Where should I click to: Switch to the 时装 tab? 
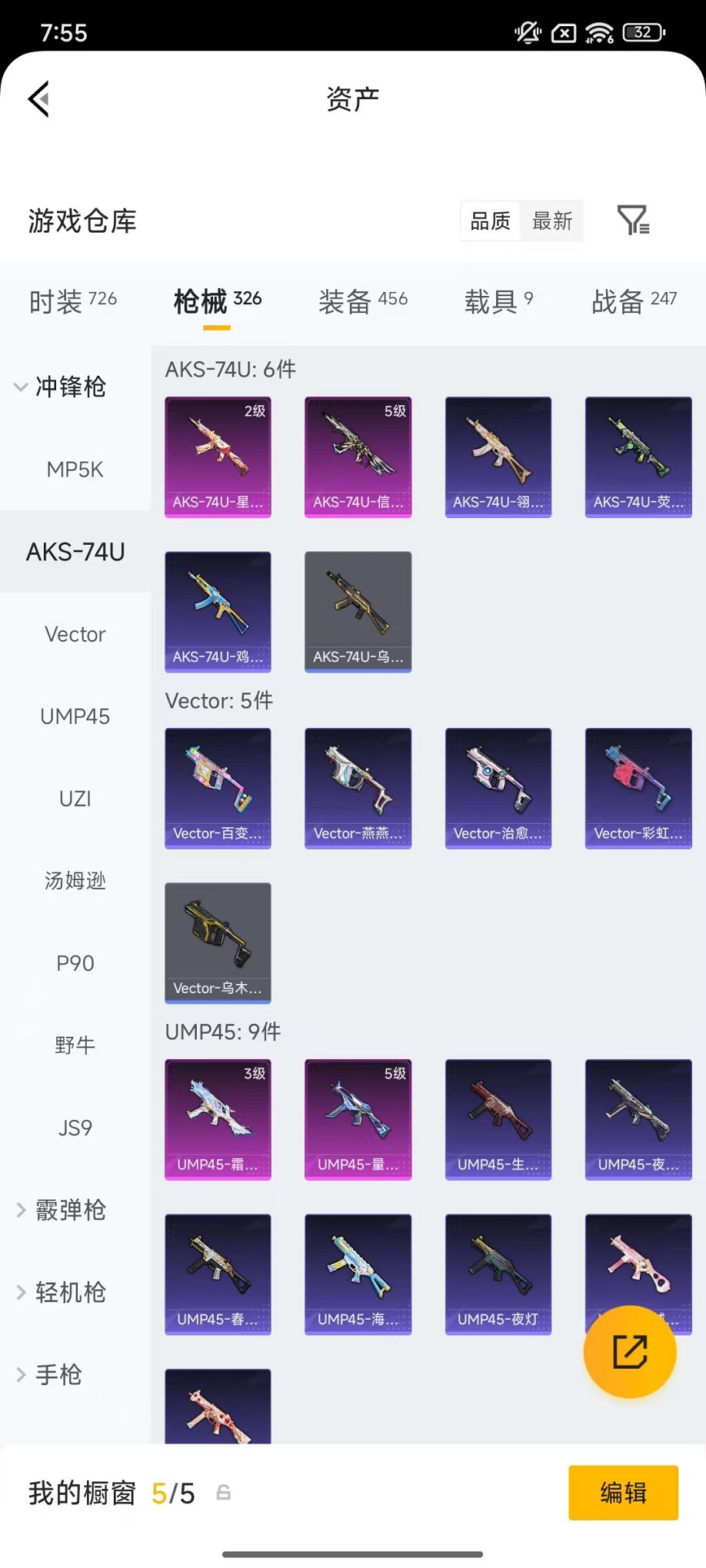click(x=73, y=301)
